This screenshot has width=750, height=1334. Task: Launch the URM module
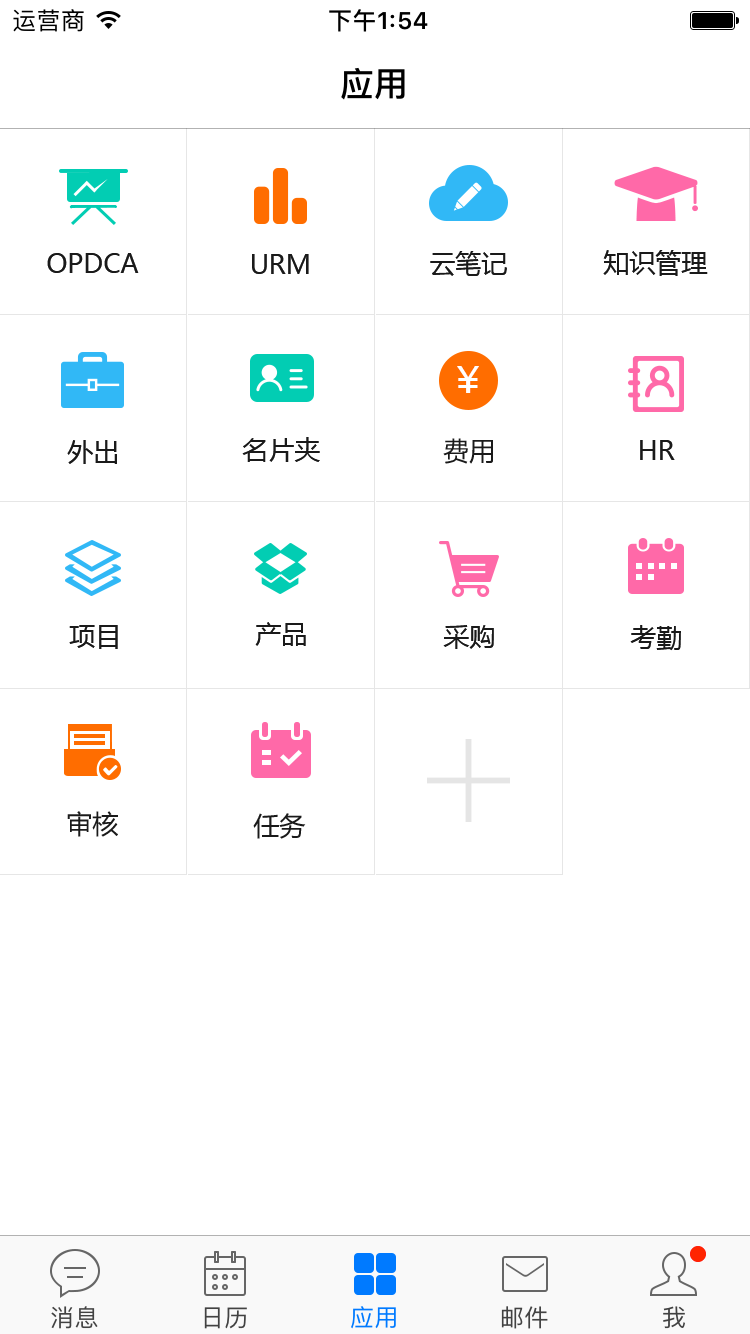280,222
